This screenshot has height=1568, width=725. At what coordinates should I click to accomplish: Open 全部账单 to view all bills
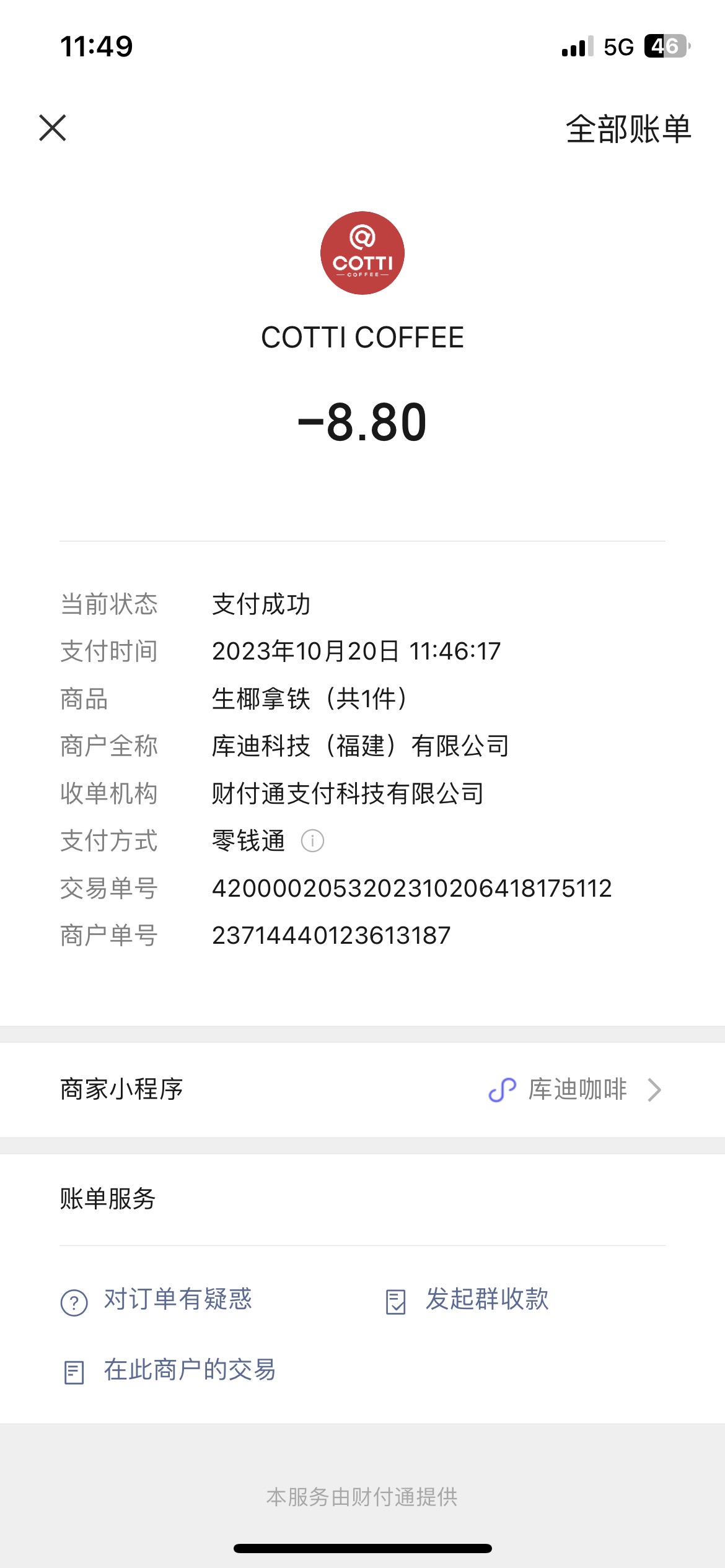pyautogui.click(x=628, y=129)
